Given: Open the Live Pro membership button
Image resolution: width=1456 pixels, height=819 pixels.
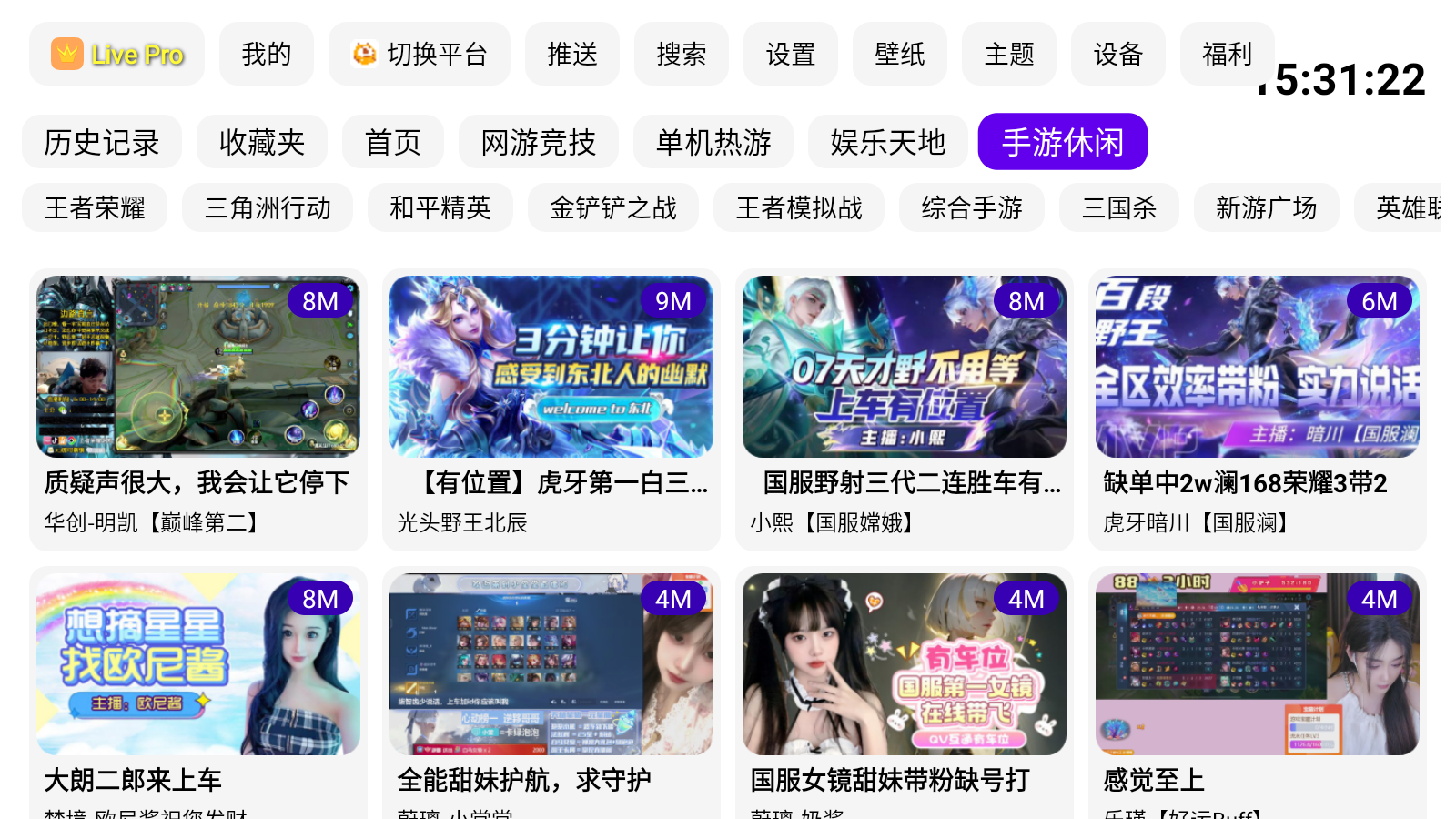Looking at the screenshot, I should (x=117, y=55).
